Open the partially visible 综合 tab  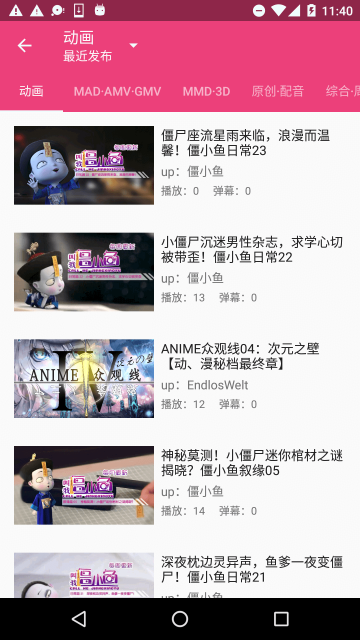pyautogui.click(x=343, y=91)
